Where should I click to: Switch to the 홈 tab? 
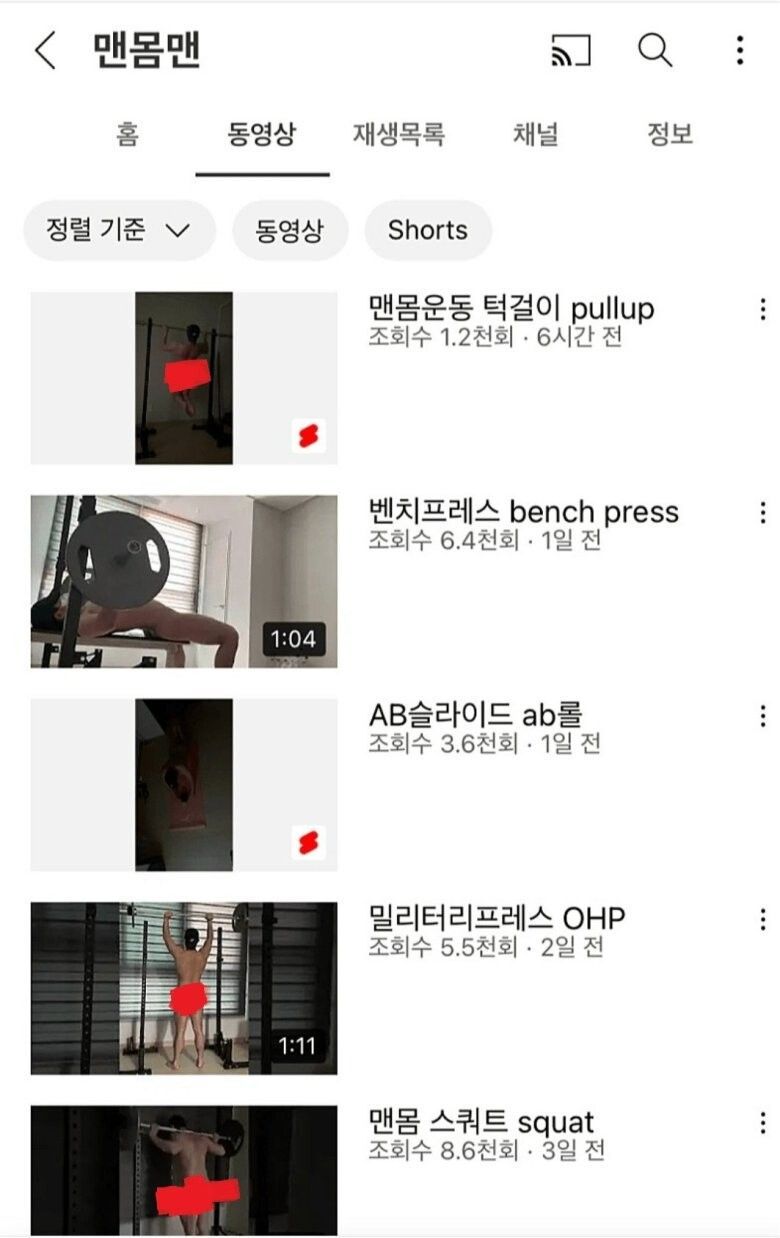point(127,134)
